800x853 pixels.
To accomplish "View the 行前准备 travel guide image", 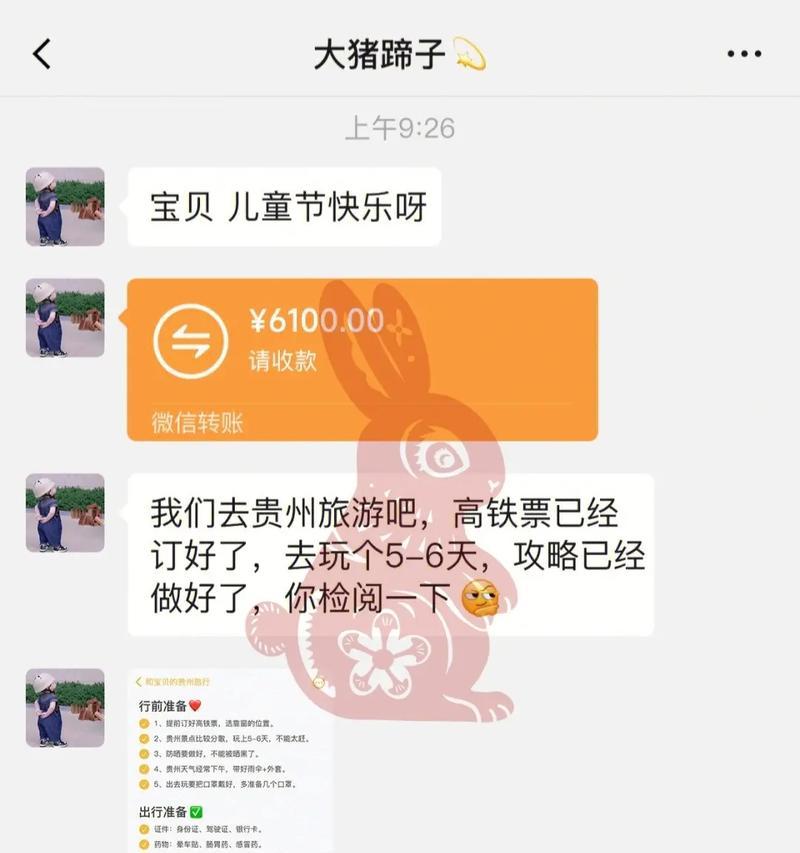I will (232, 760).
